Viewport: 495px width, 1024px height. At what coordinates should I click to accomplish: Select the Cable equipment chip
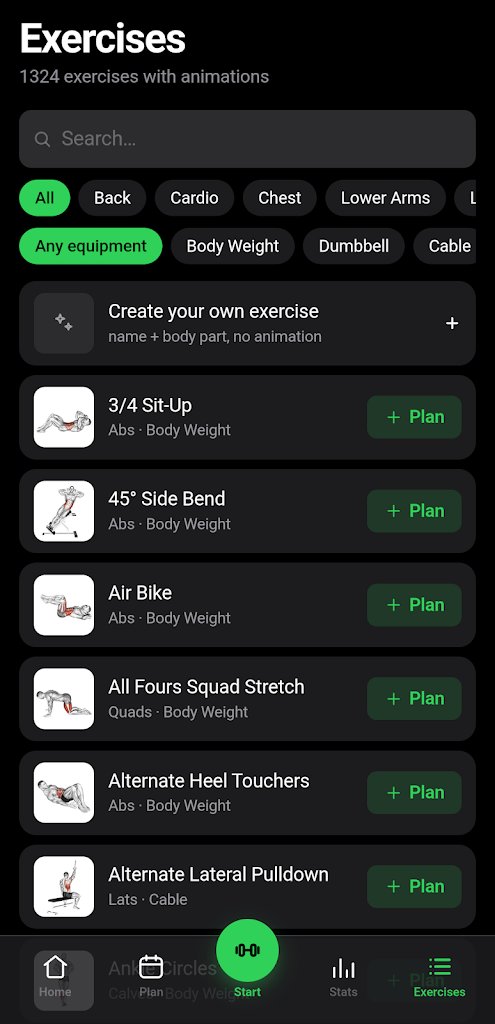[449, 246]
